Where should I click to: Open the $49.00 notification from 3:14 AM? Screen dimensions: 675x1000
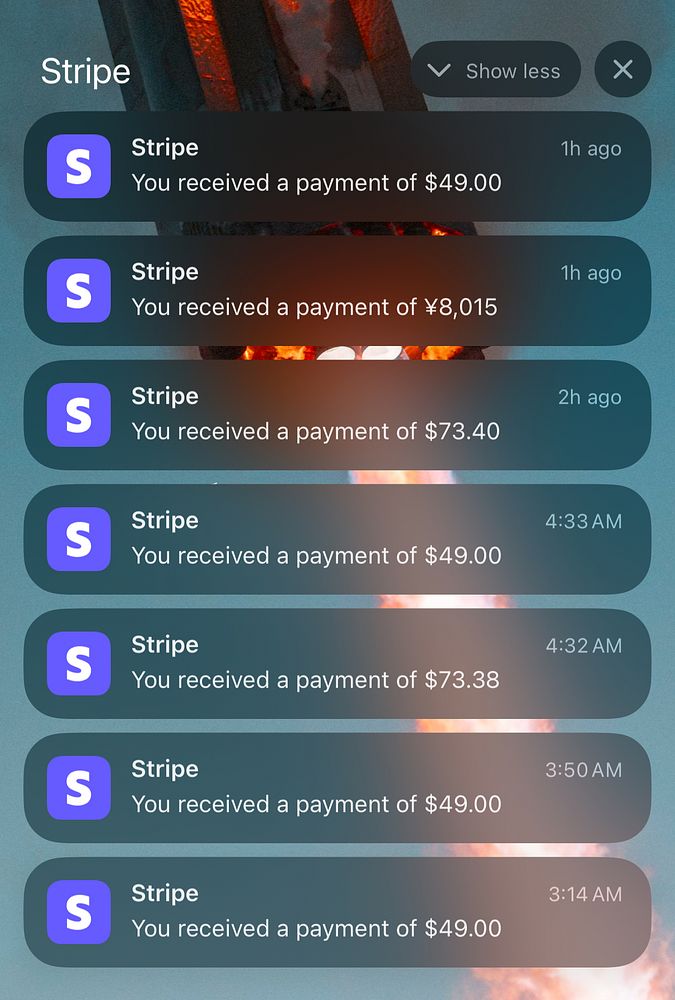click(x=337, y=911)
